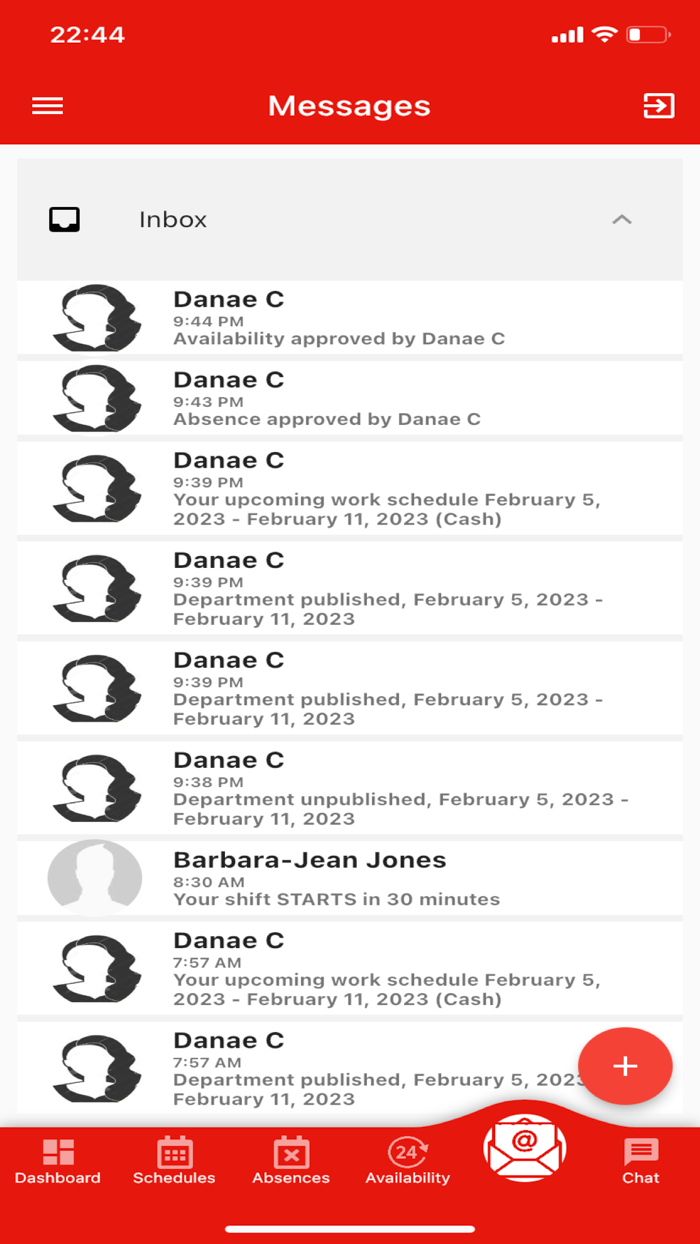The height and width of the screenshot is (1244, 700).
Task: Open the hamburger drawer menu
Action: (47, 106)
